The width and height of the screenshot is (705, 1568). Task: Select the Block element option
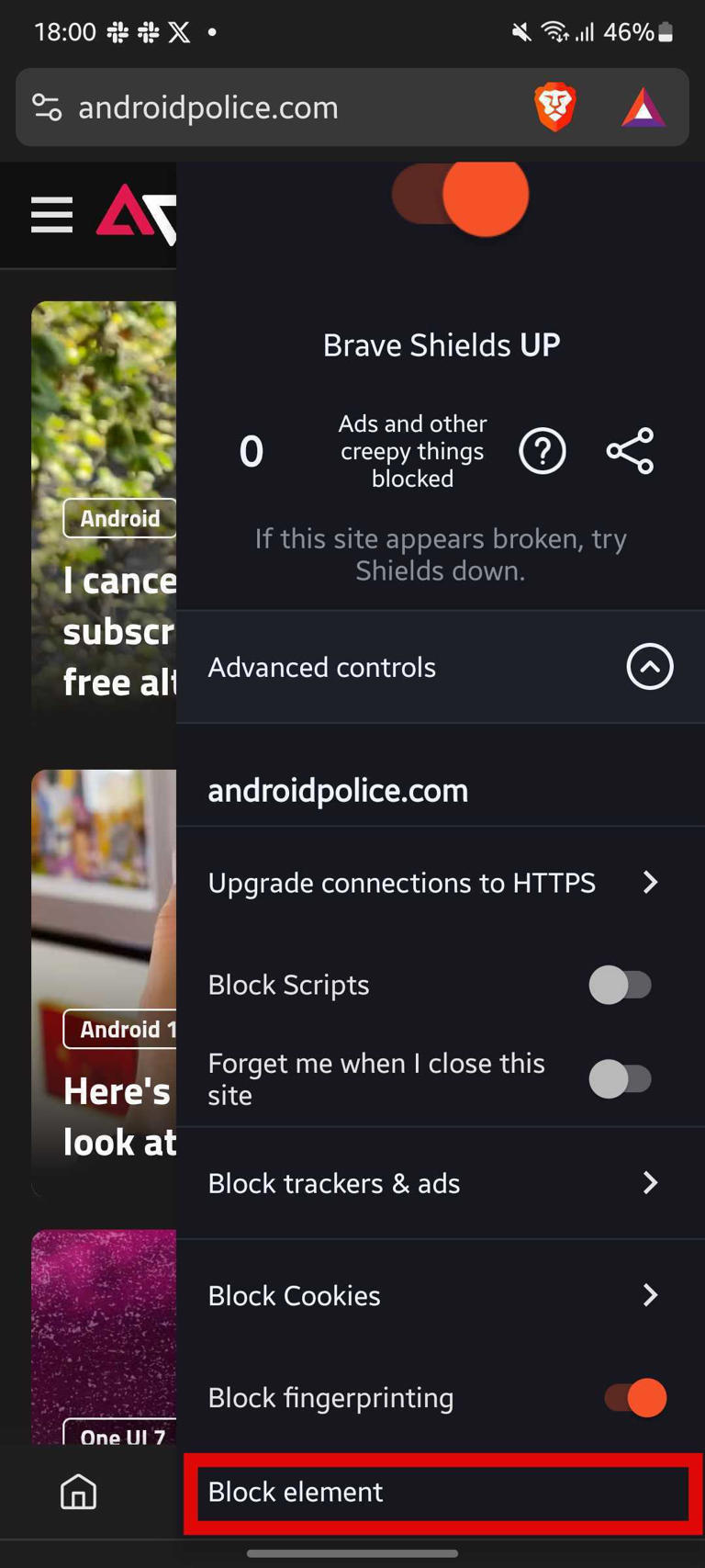(295, 1492)
